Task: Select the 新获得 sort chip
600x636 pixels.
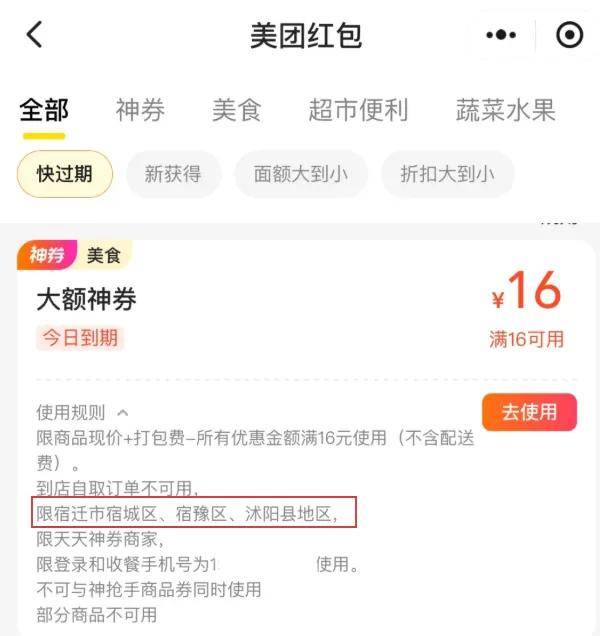Action: click(173, 175)
